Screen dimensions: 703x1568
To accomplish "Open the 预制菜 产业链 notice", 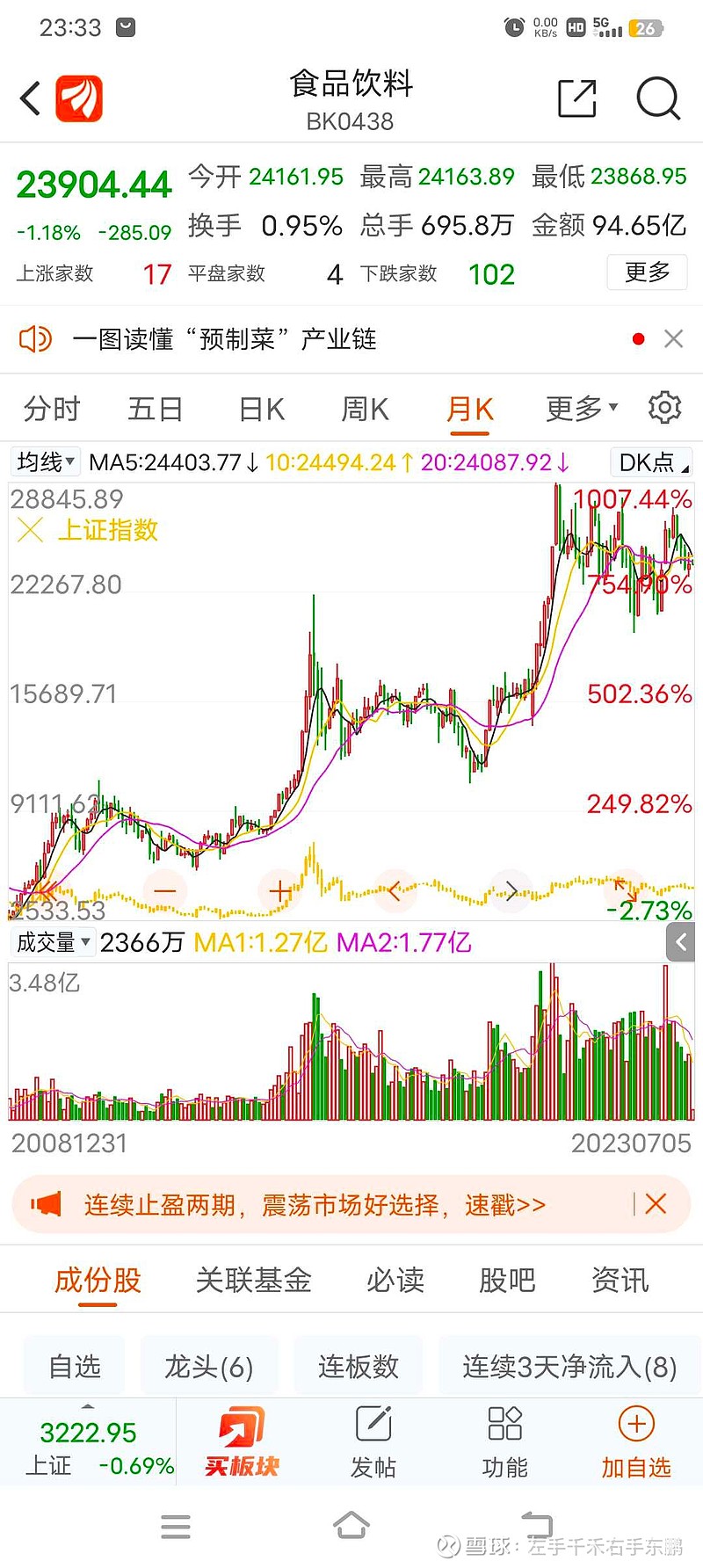I will pos(225,338).
